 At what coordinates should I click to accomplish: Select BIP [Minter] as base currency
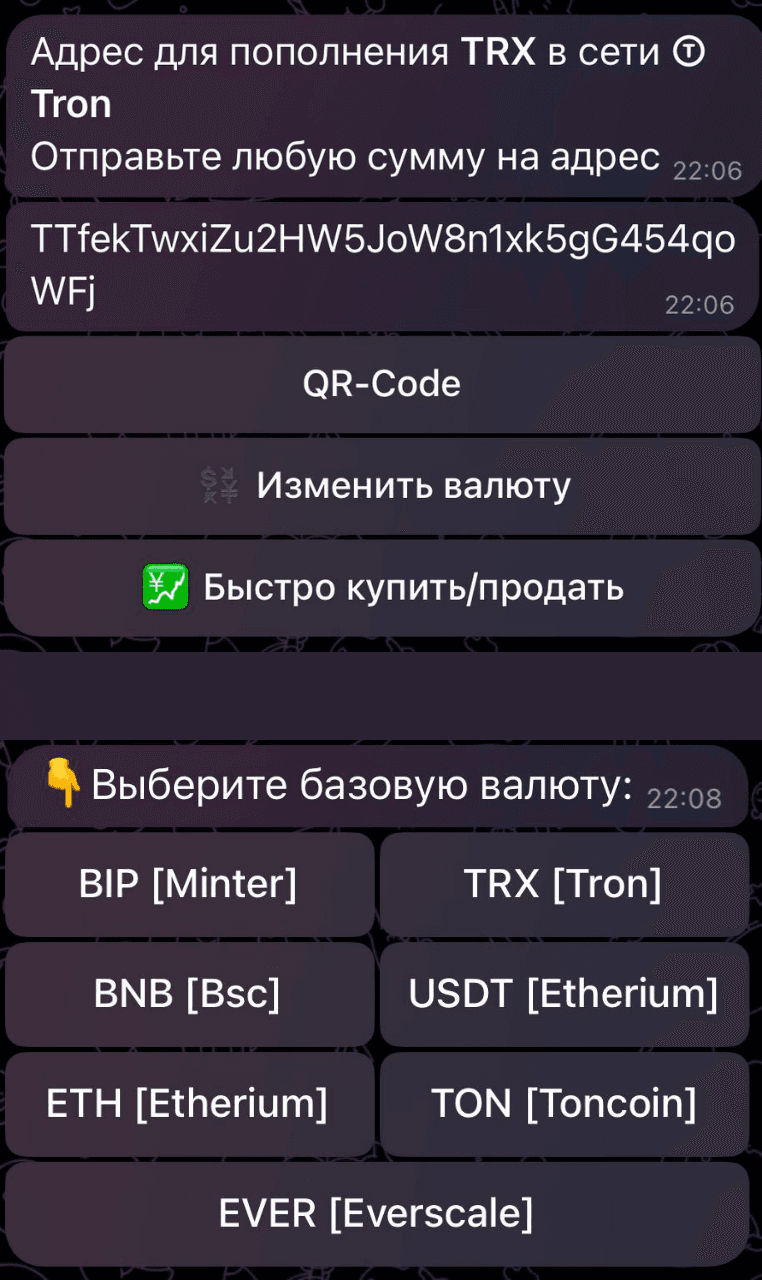(189, 884)
